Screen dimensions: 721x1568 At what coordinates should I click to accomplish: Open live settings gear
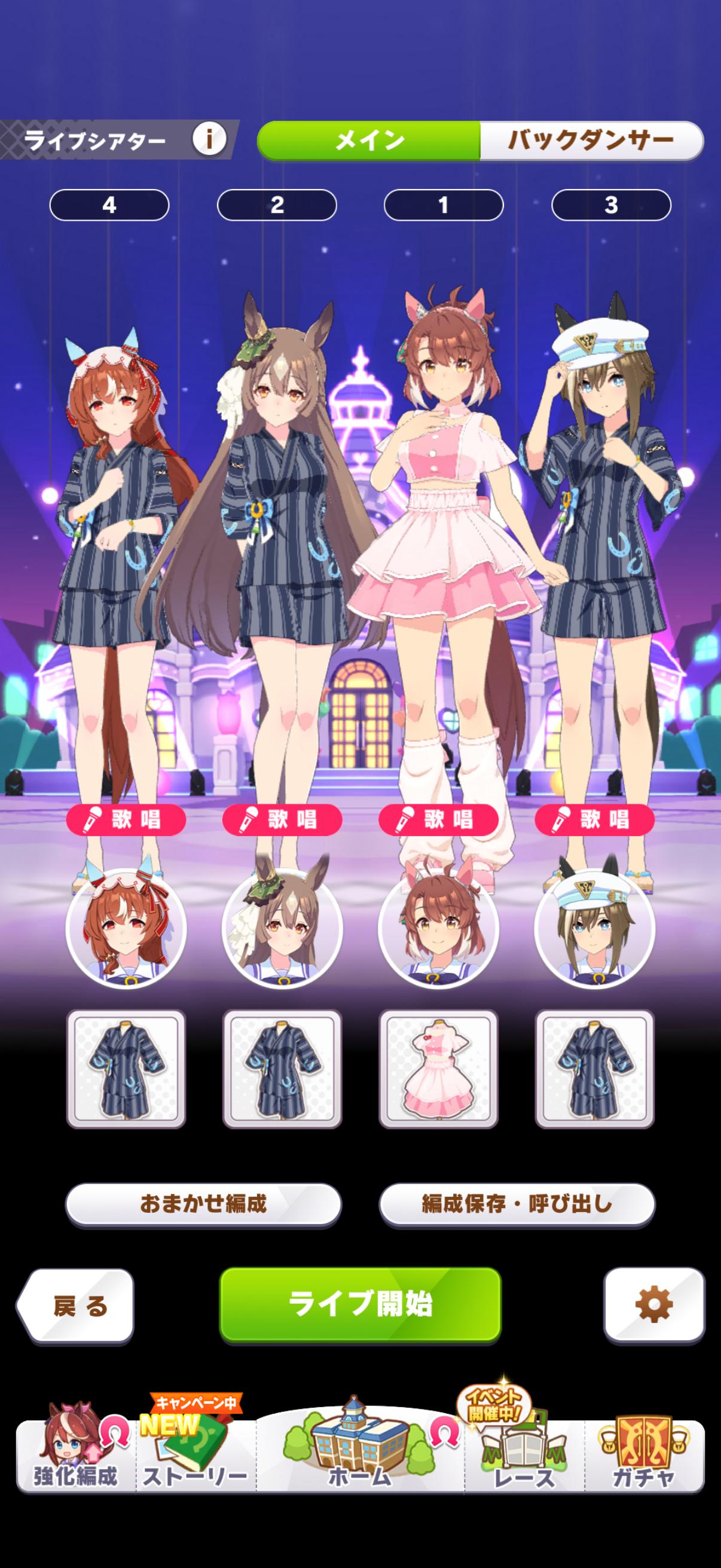653,1304
